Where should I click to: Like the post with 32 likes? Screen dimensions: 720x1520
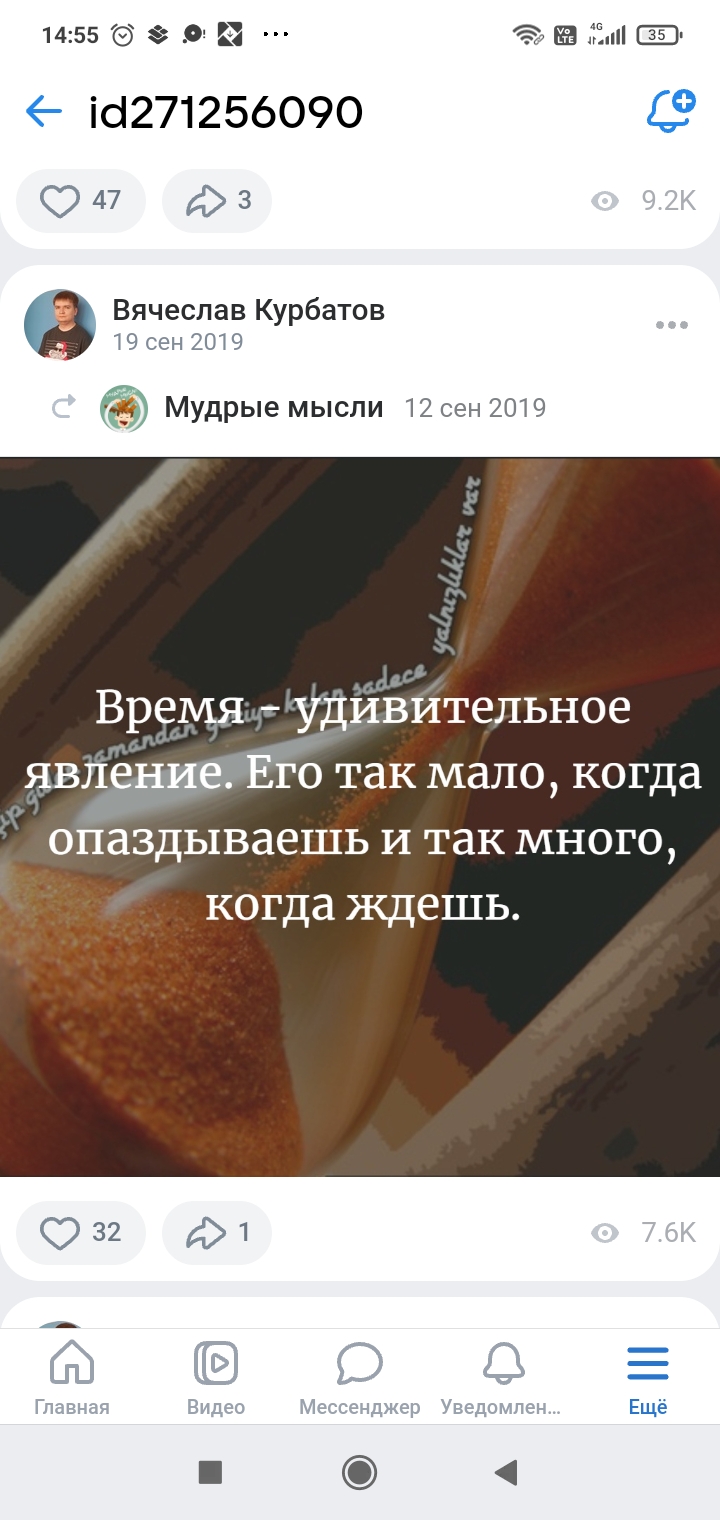[x=80, y=1232]
